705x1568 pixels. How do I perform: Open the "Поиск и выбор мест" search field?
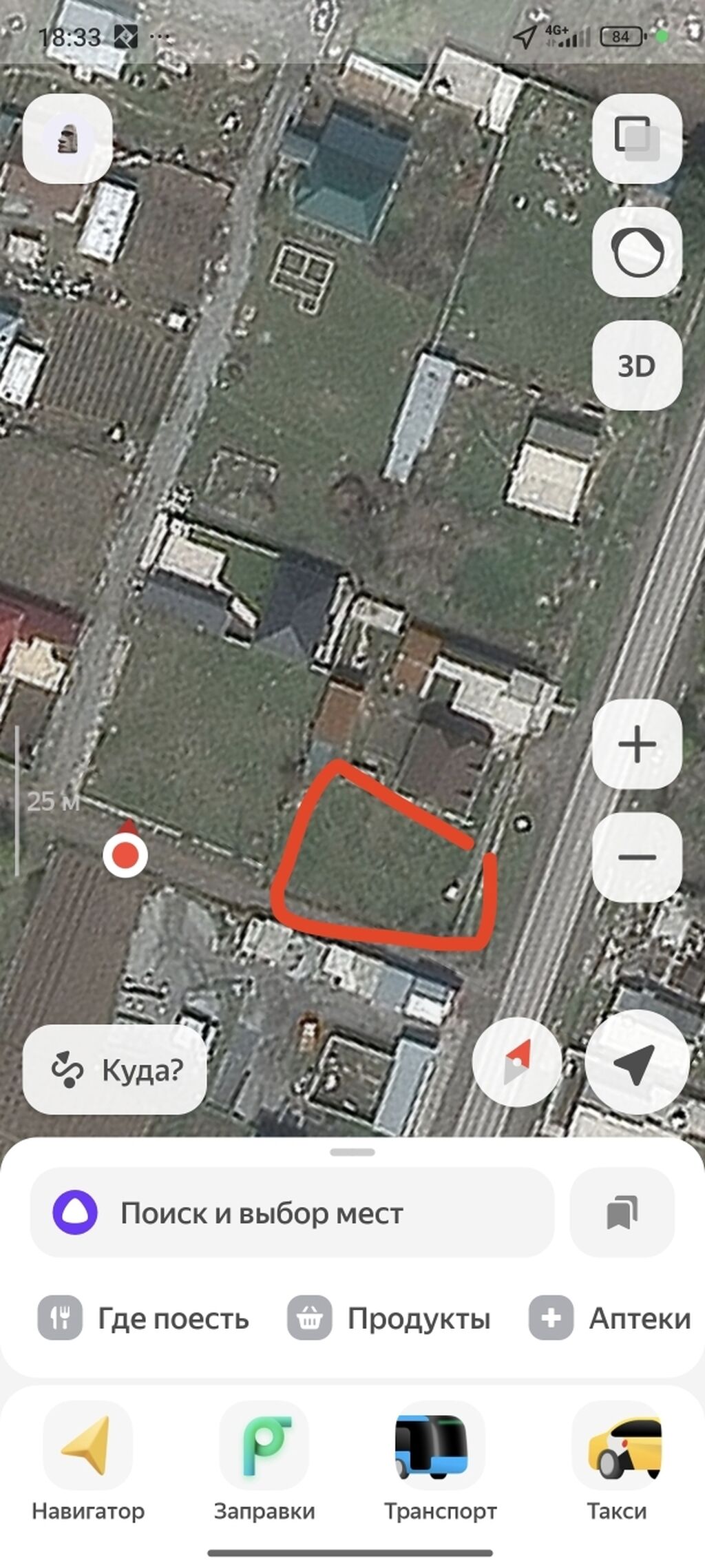point(292,1213)
